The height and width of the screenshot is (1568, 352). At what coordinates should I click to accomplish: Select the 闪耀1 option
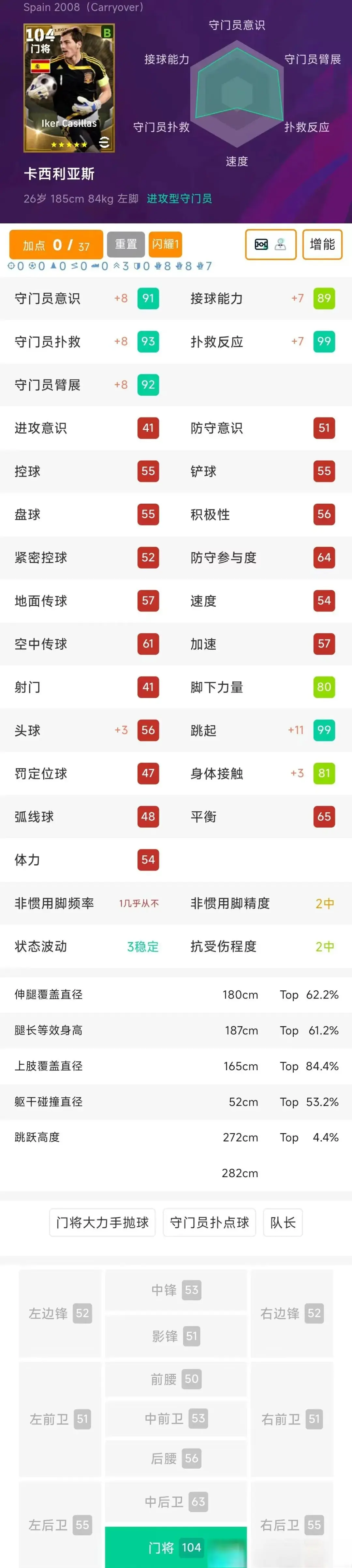pos(165,245)
